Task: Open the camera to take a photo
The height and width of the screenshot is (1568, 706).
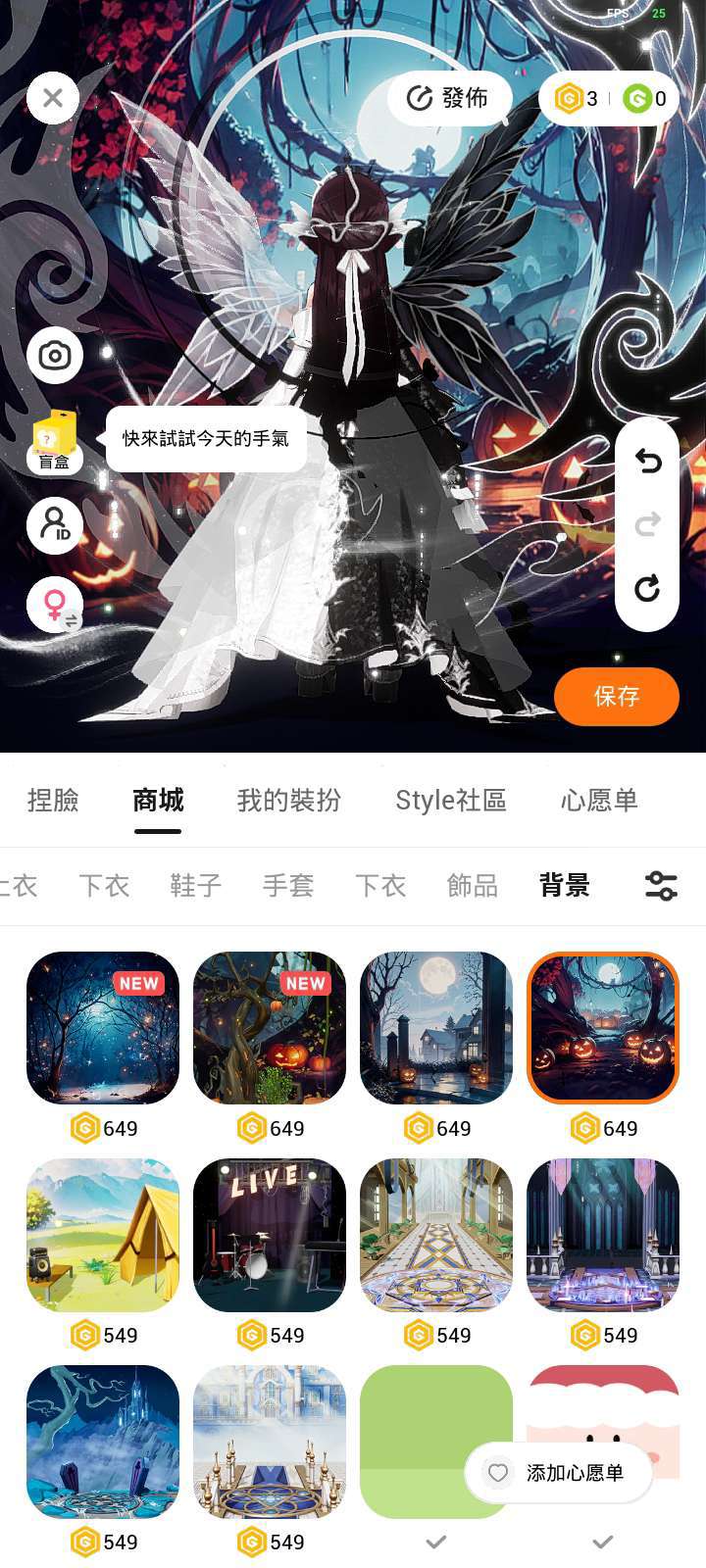Action: [55, 356]
